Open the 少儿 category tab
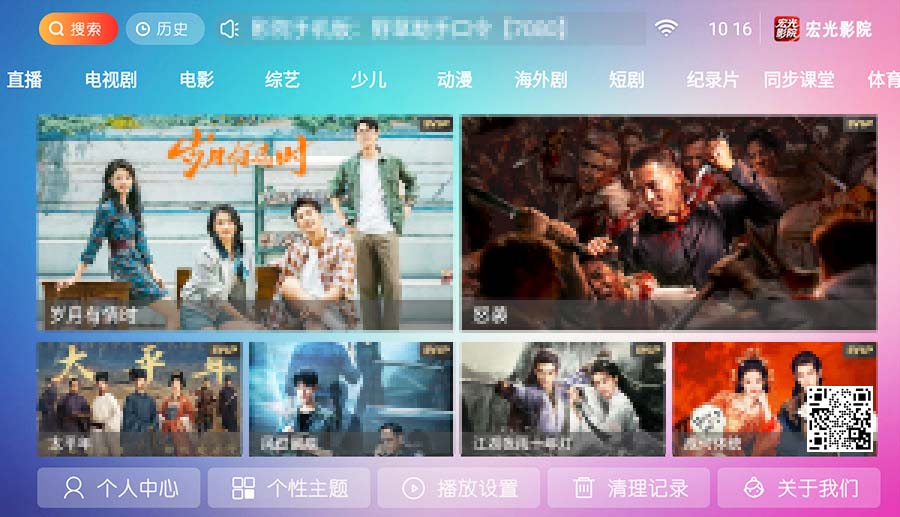 [368, 80]
